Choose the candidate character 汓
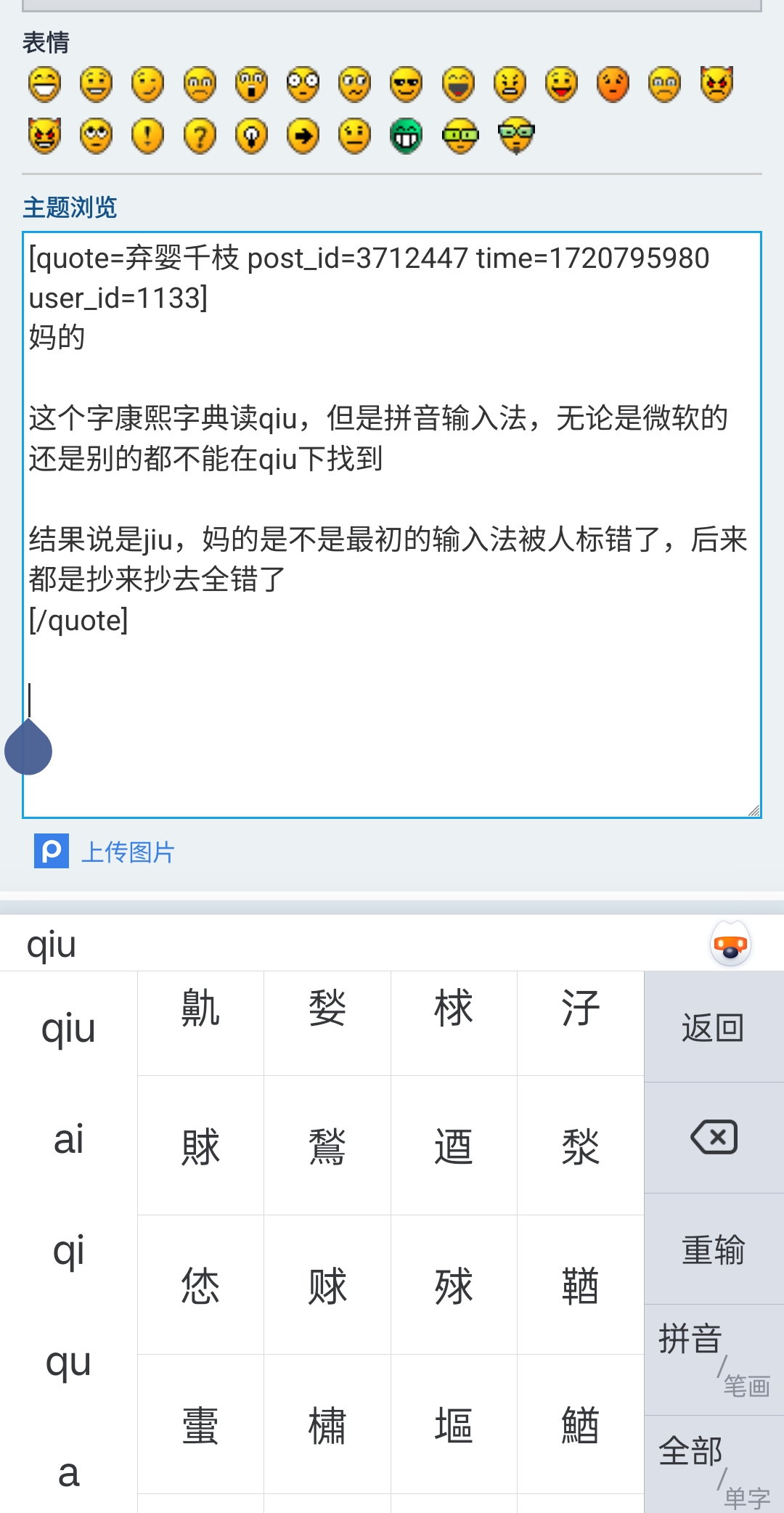784x1513 pixels. 581,1008
